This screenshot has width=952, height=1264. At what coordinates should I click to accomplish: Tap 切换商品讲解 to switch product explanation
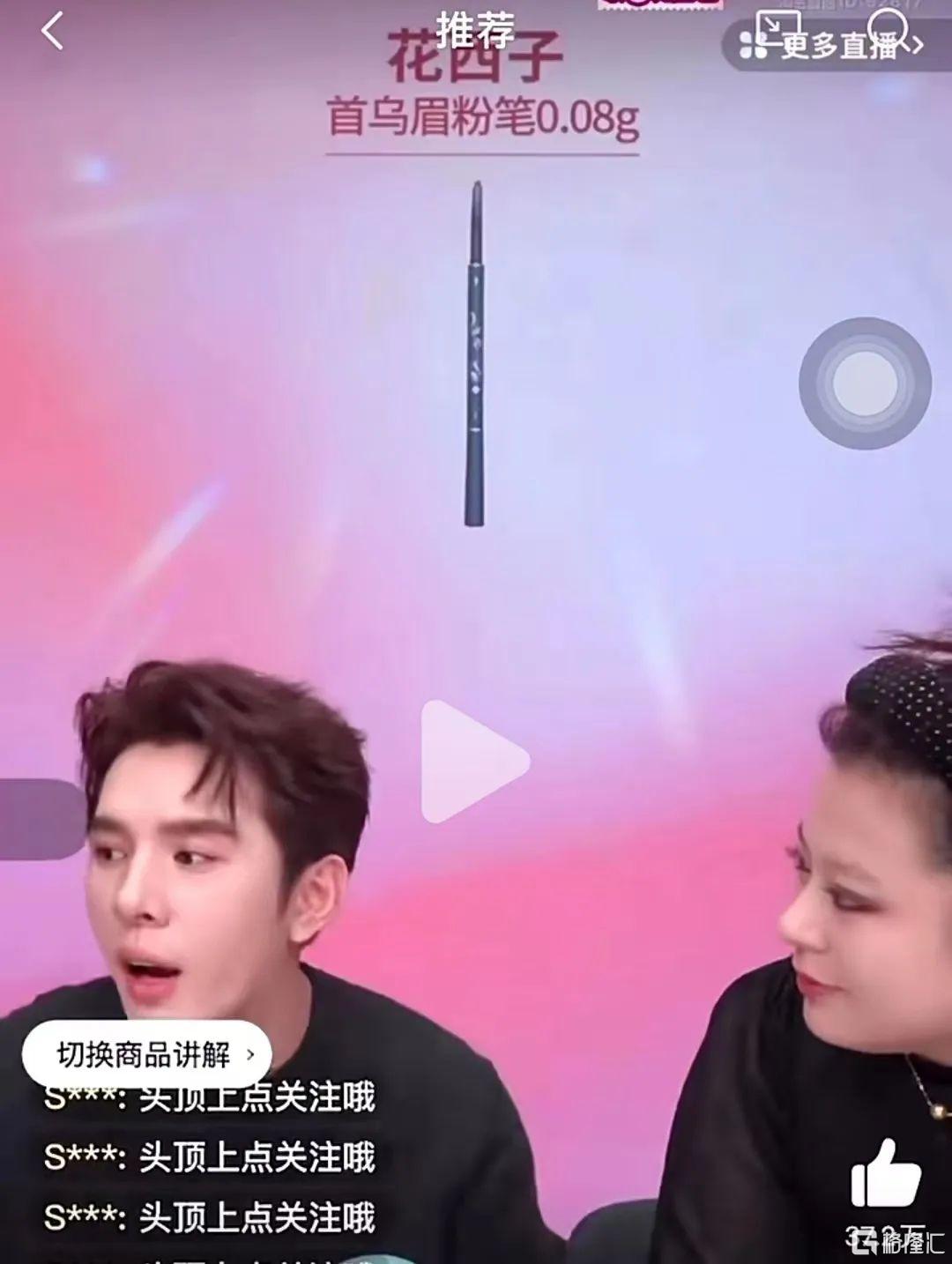pos(146,1054)
